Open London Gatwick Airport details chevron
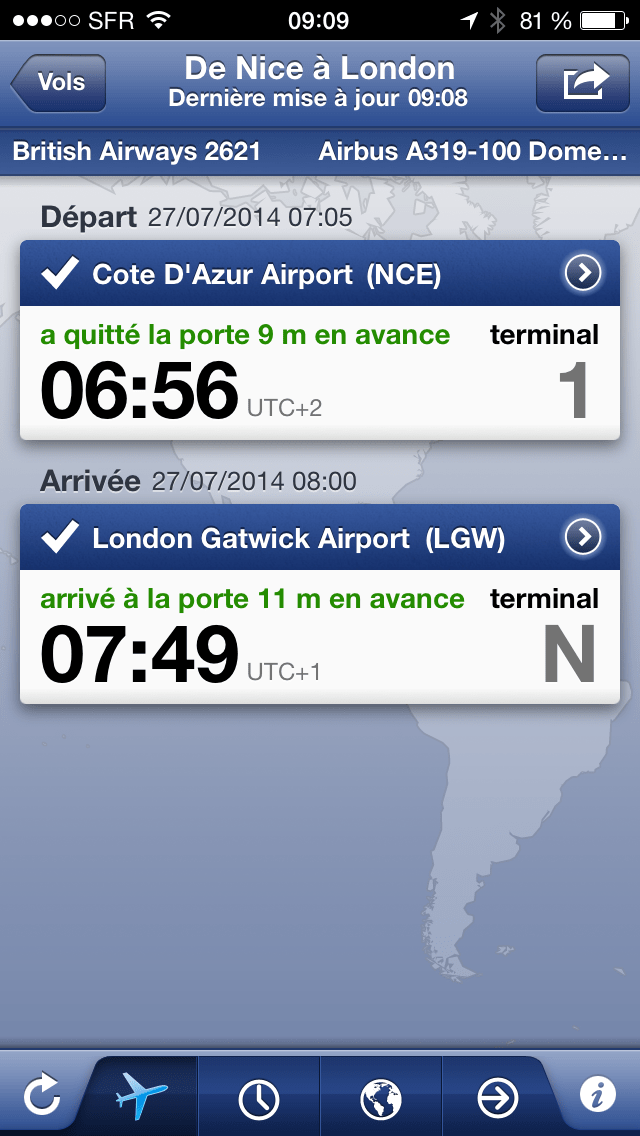640x1136 pixels. 582,538
